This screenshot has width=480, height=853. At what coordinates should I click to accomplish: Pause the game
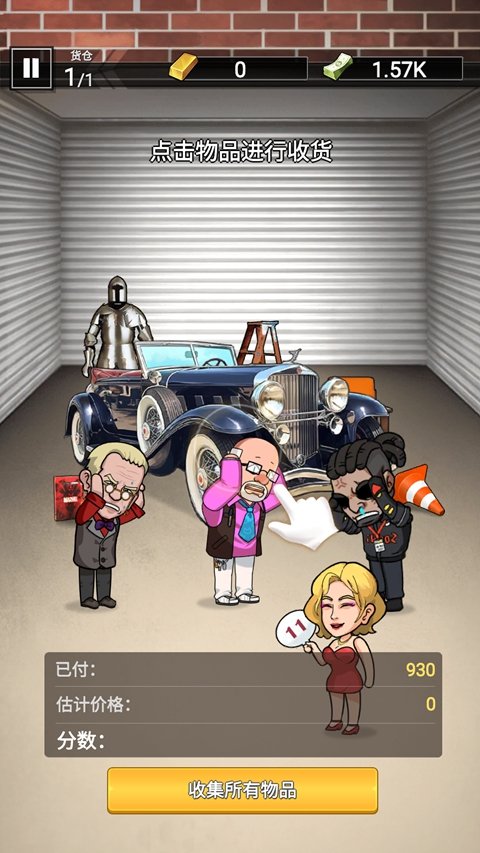32,68
